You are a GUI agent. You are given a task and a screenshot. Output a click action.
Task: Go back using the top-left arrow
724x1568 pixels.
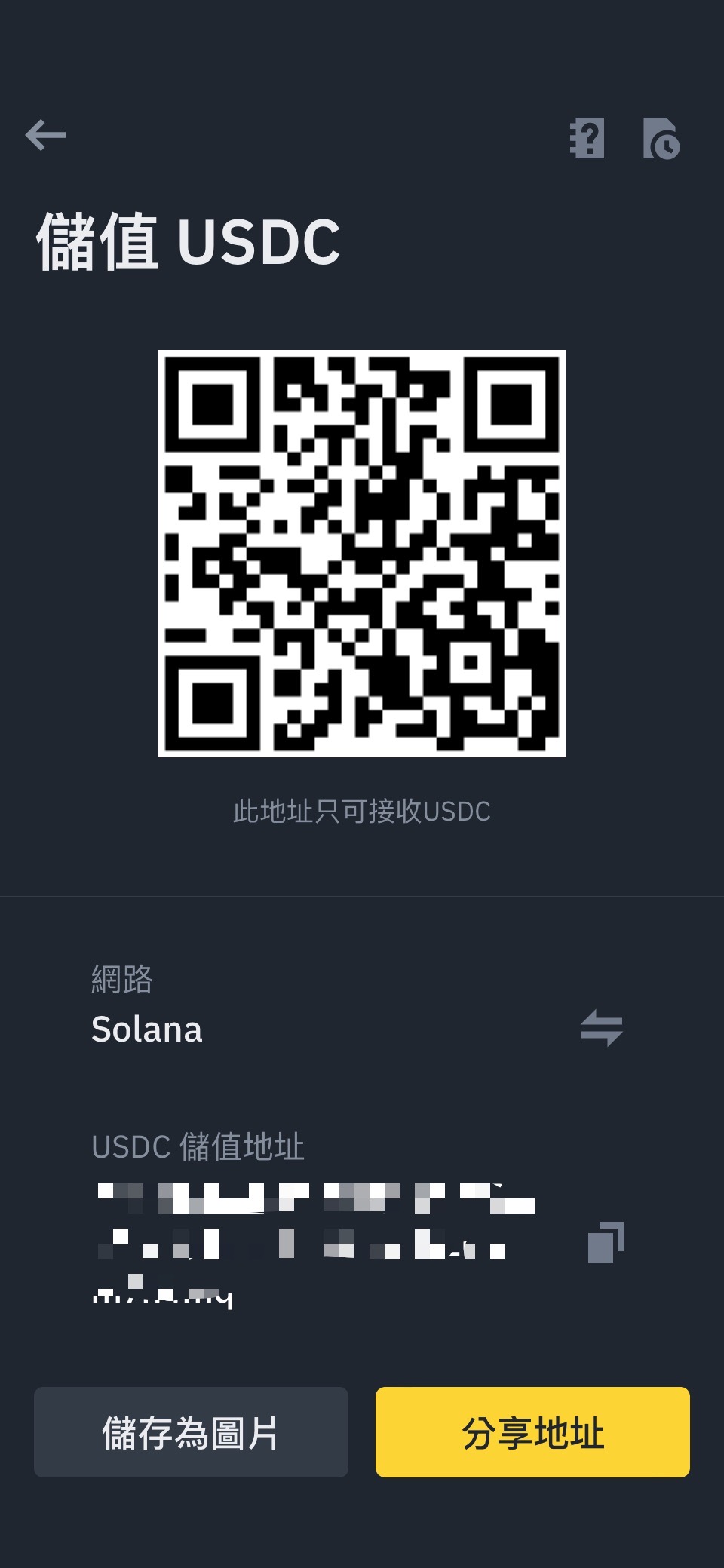pos(45,136)
